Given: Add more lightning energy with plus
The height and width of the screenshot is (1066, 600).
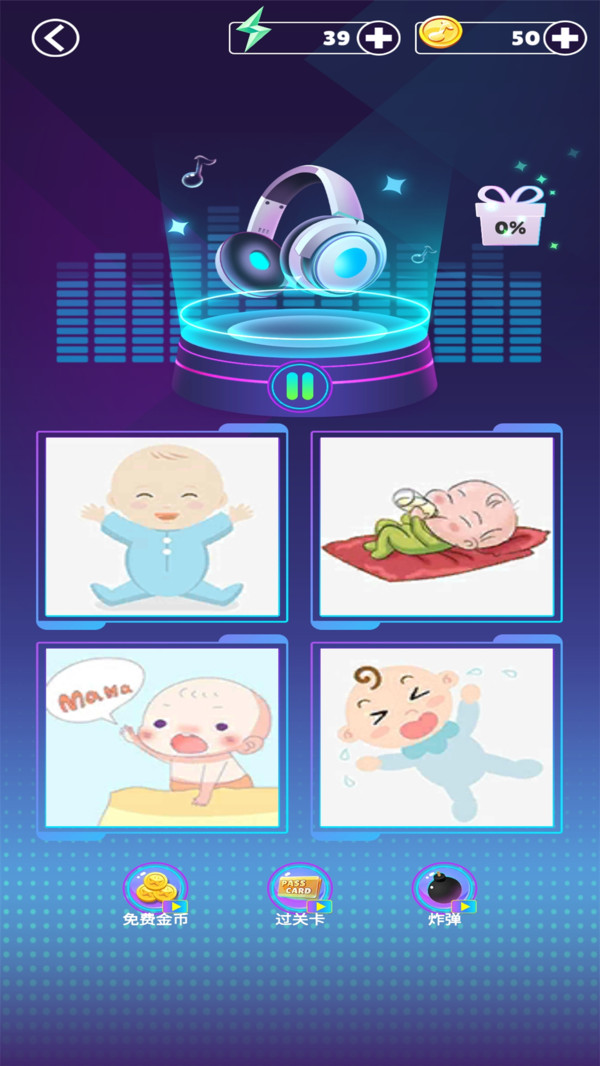Looking at the screenshot, I should 378,38.
